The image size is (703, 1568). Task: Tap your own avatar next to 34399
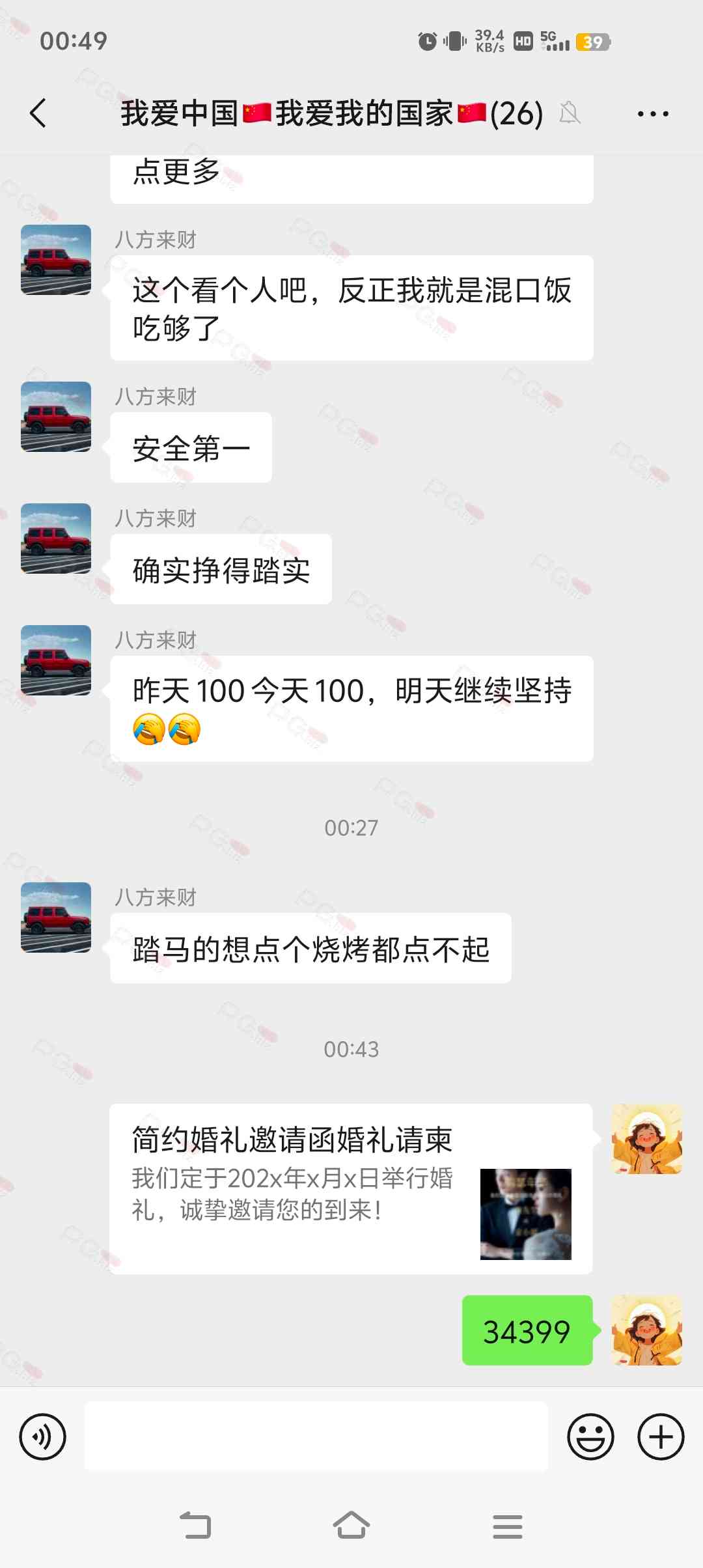(647, 1330)
